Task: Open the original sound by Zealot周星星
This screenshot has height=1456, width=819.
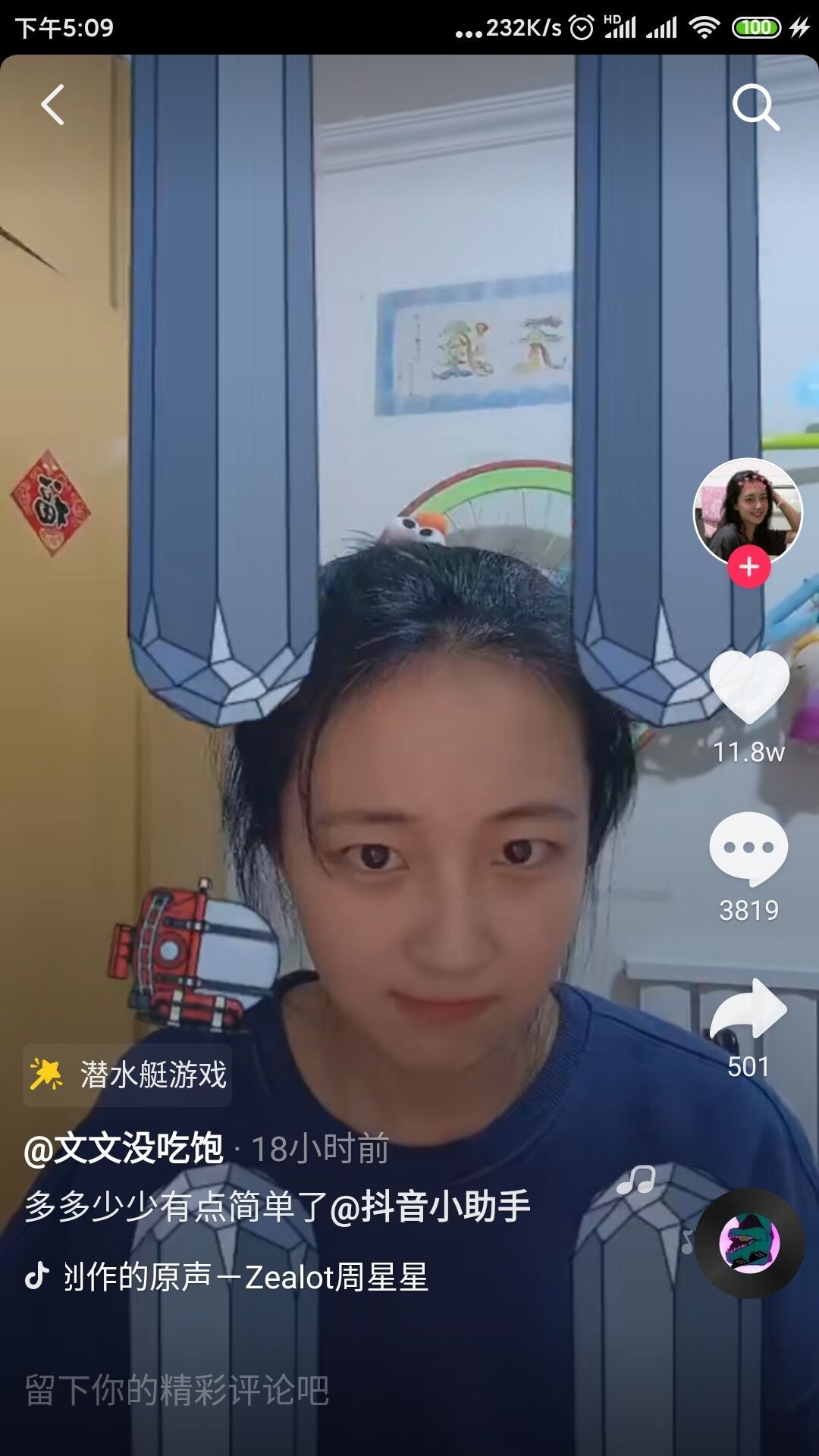Action: click(245, 1277)
